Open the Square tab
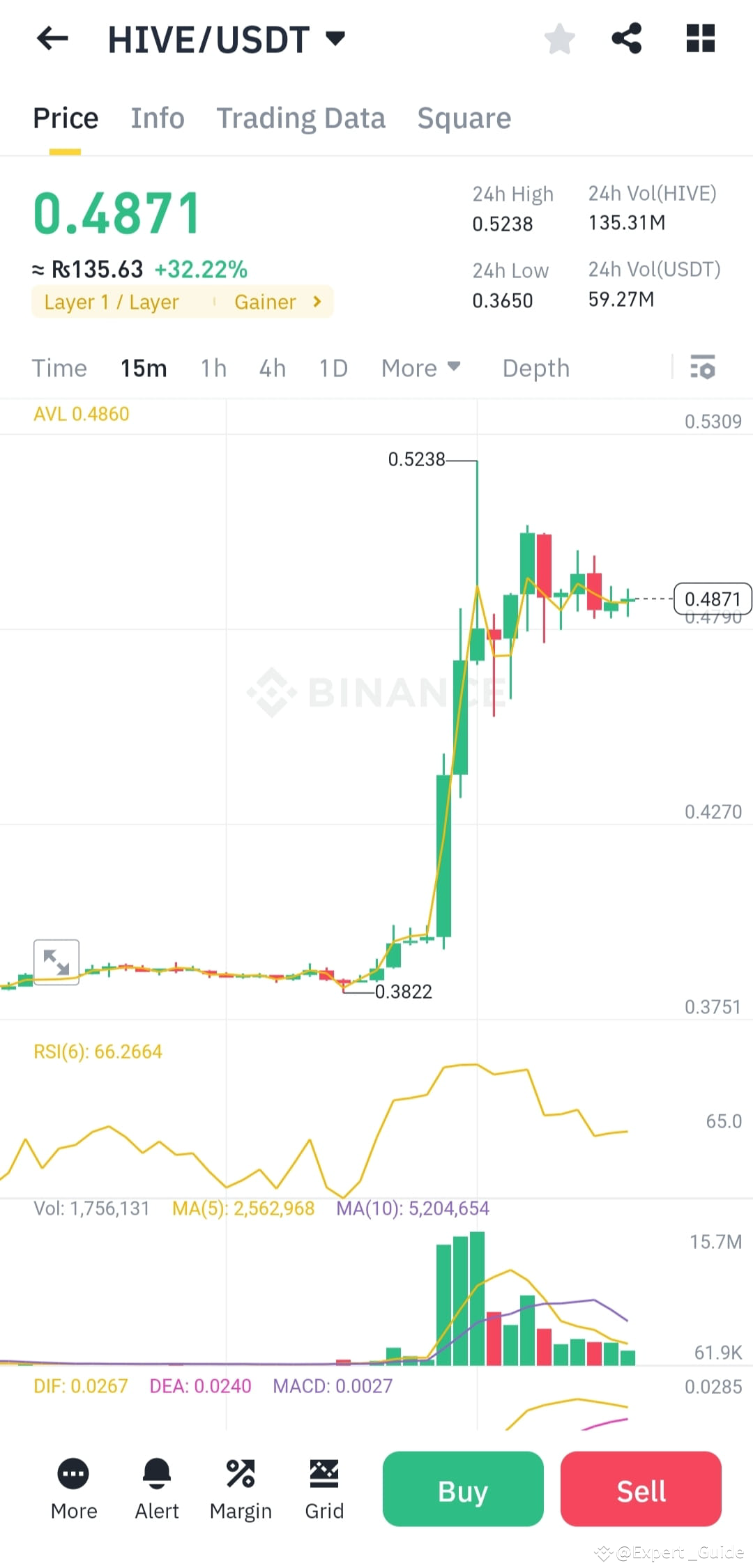The height and width of the screenshot is (1568, 753). (464, 117)
